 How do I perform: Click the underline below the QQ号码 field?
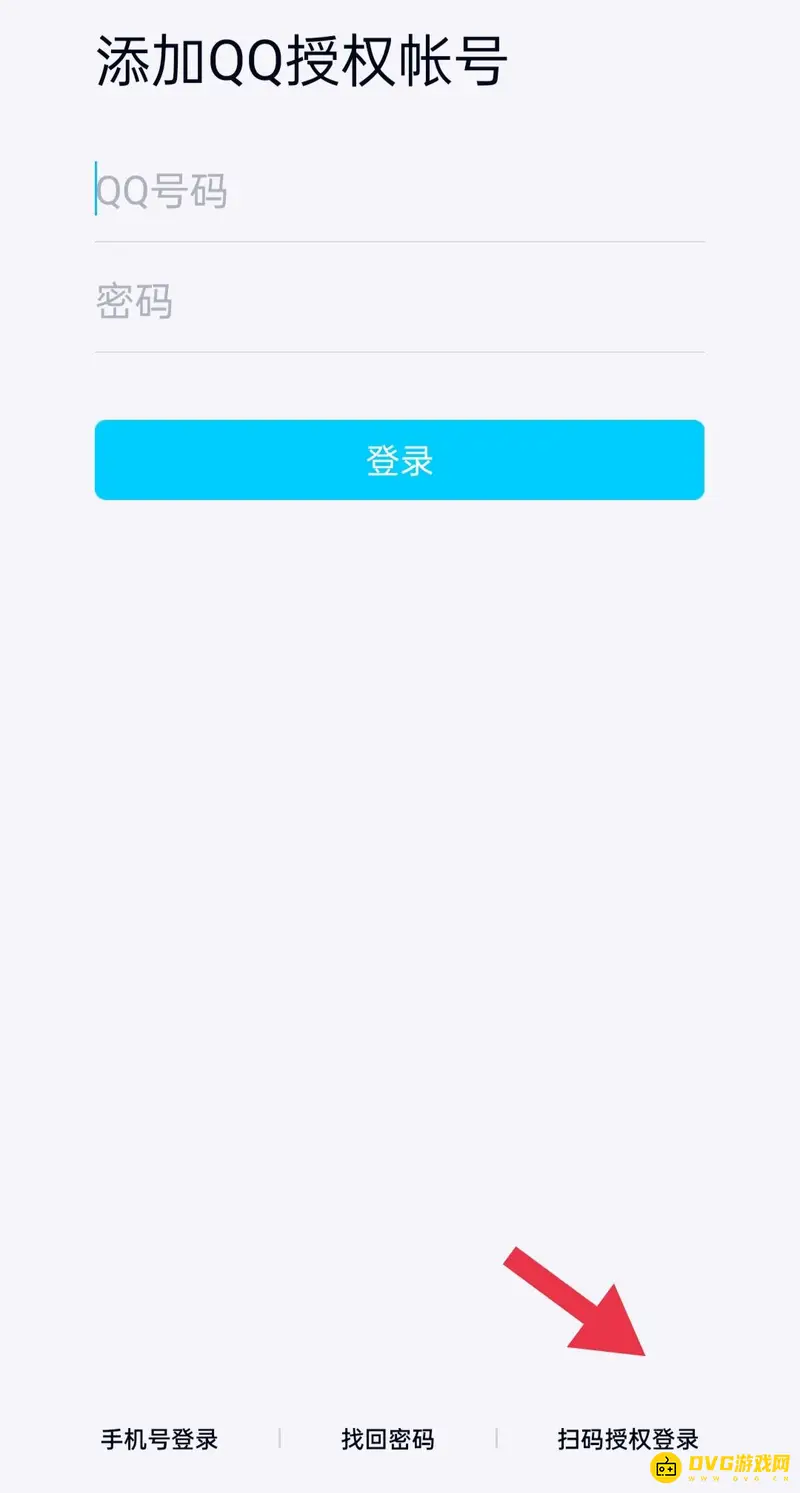point(400,239)
